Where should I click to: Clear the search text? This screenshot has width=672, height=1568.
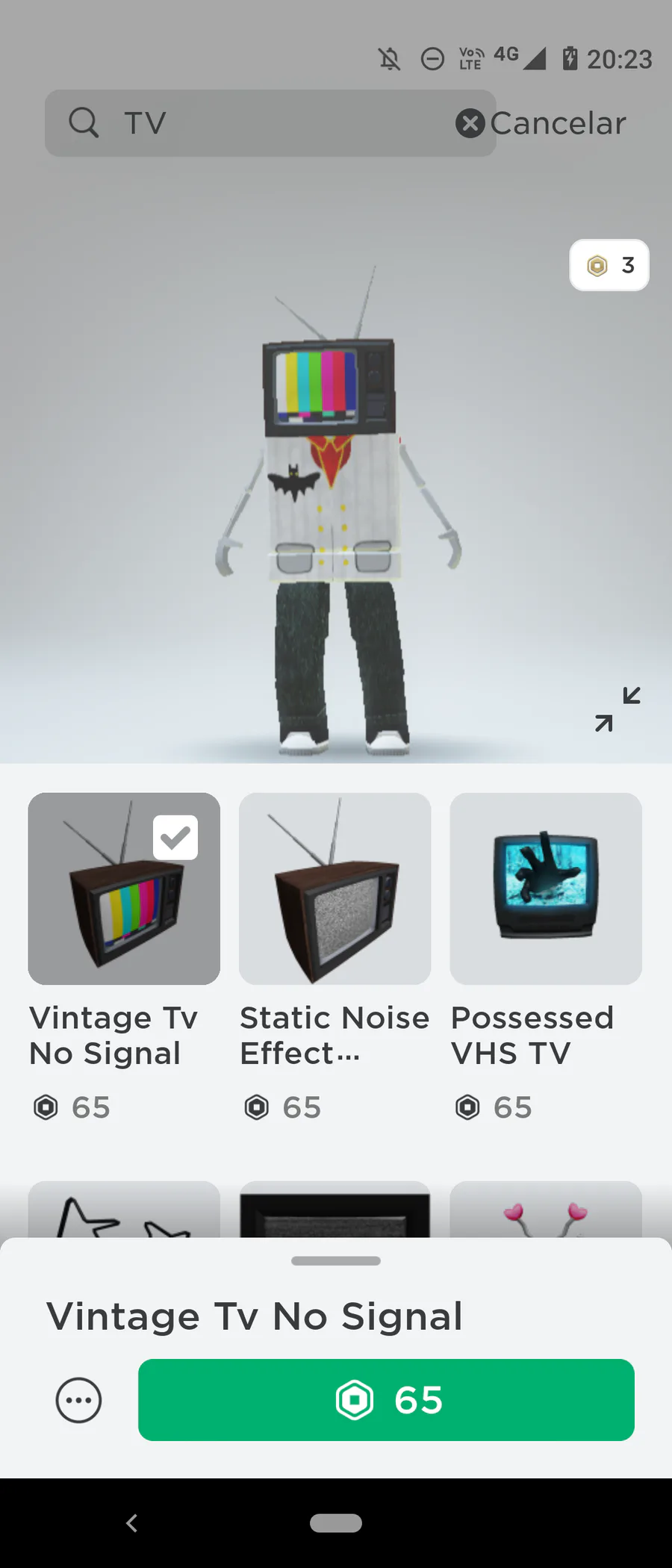point(470,123)
